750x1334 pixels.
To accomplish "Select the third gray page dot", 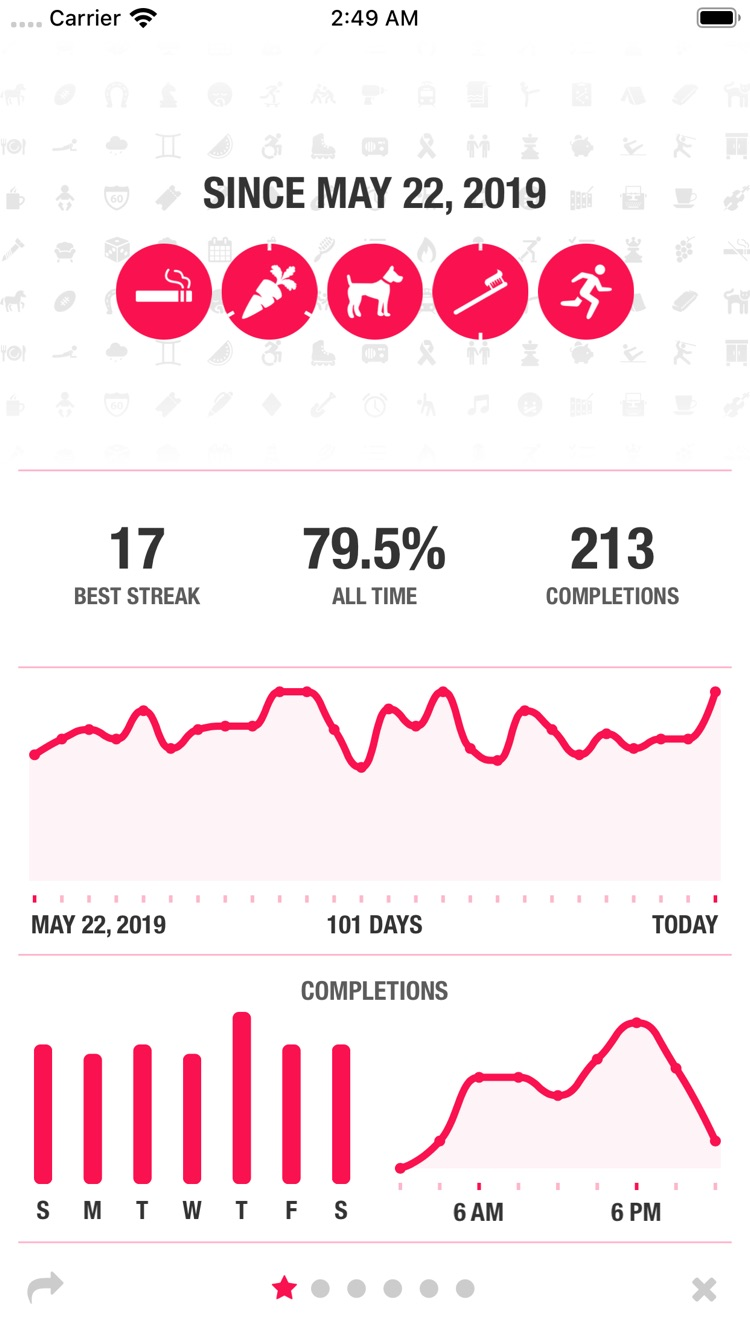I will [357, 1289].
